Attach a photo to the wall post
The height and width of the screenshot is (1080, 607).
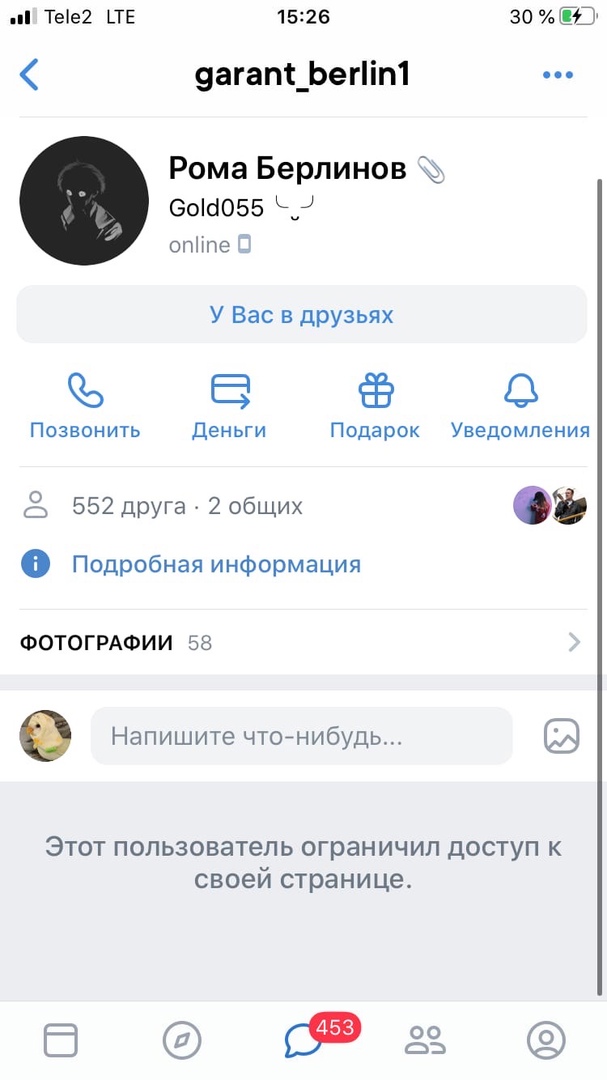[561, 737]
